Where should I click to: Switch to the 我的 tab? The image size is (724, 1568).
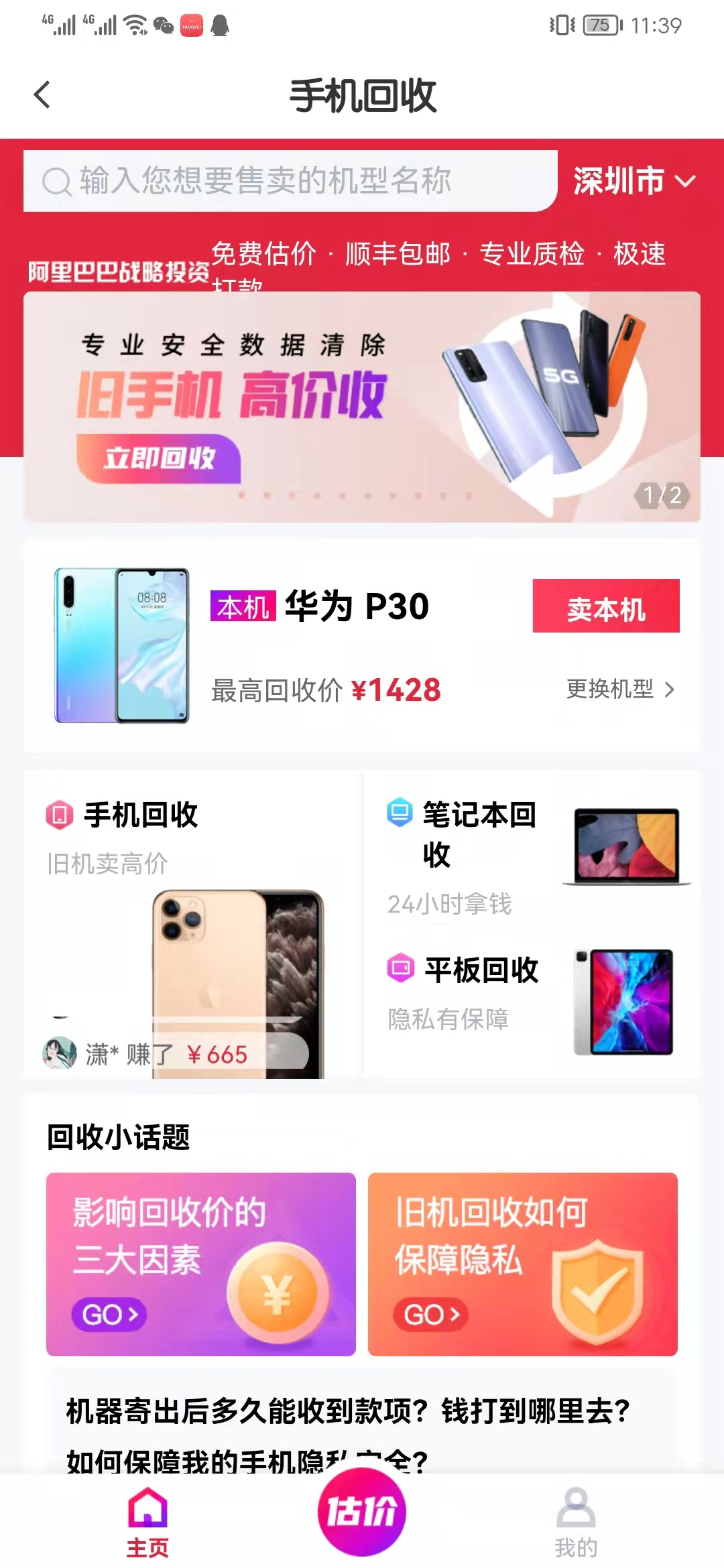click(x=575, y=1522)
